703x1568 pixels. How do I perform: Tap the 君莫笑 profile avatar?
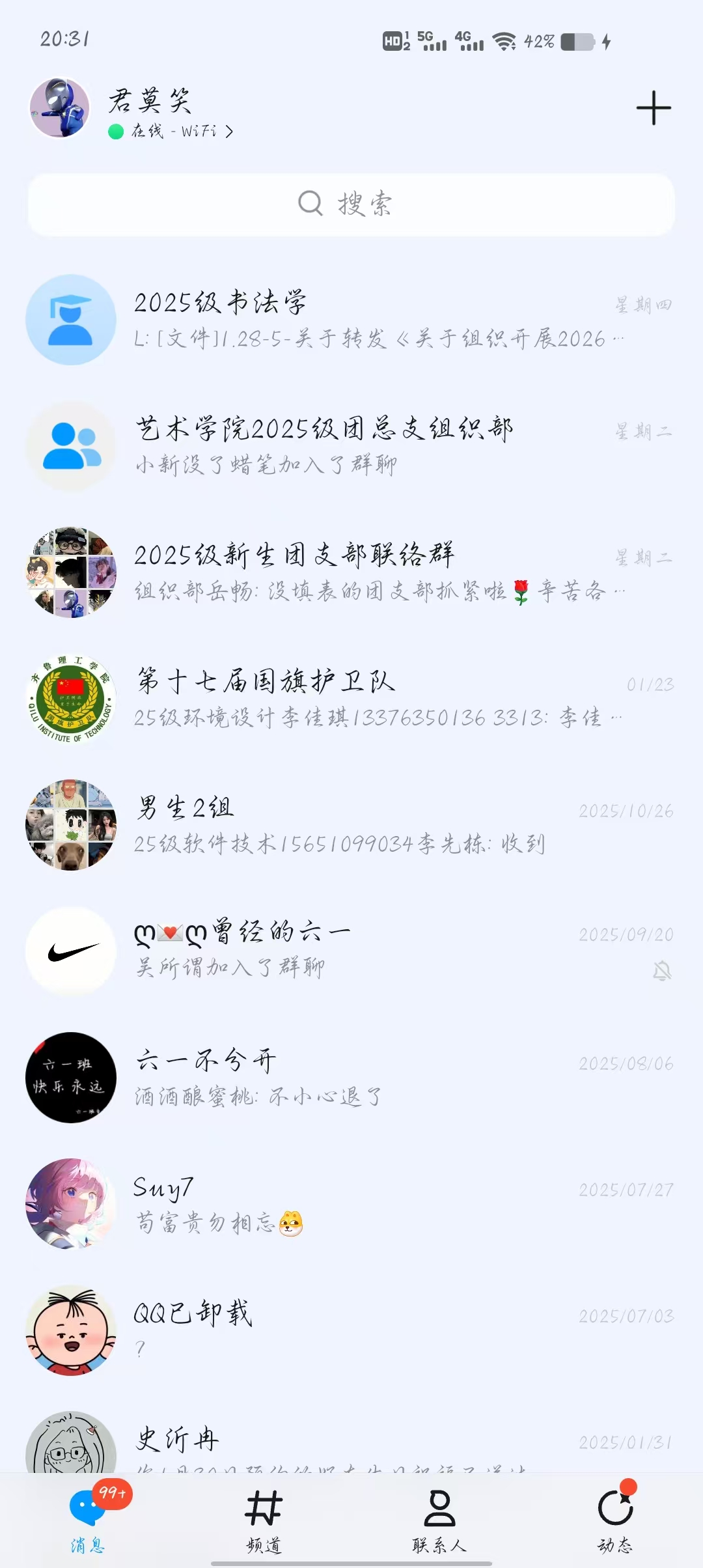pyautogui.click(x=60, y=108)
